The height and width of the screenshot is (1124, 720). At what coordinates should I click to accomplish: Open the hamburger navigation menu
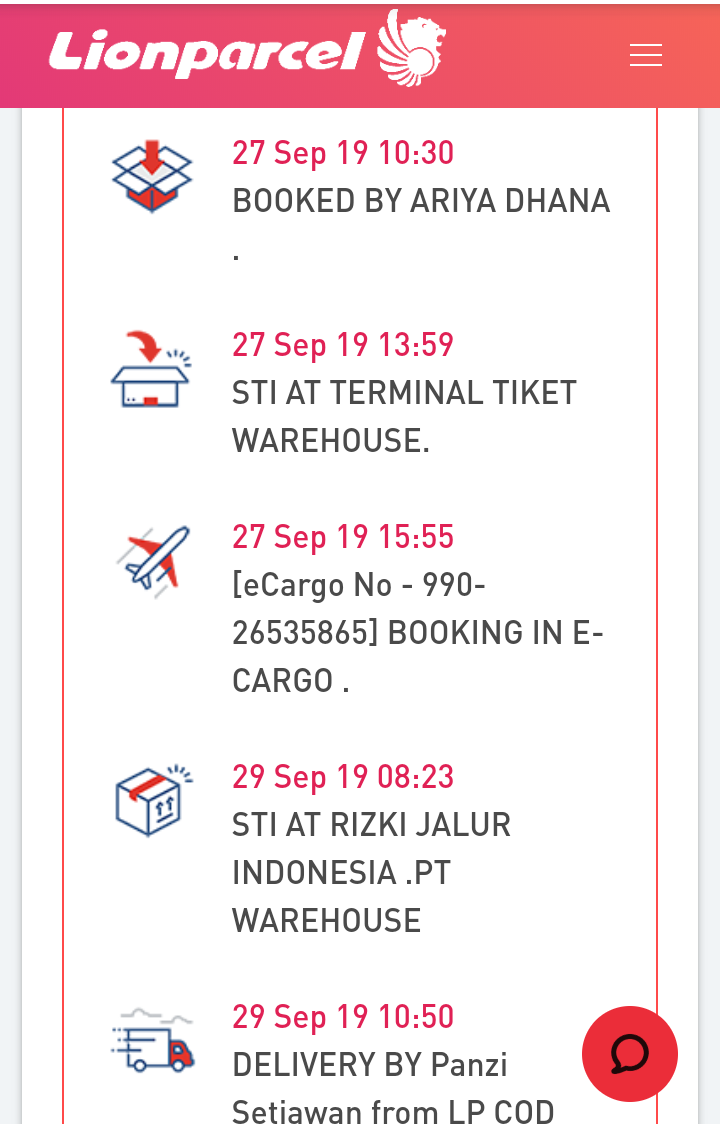(x=646, y=55)
